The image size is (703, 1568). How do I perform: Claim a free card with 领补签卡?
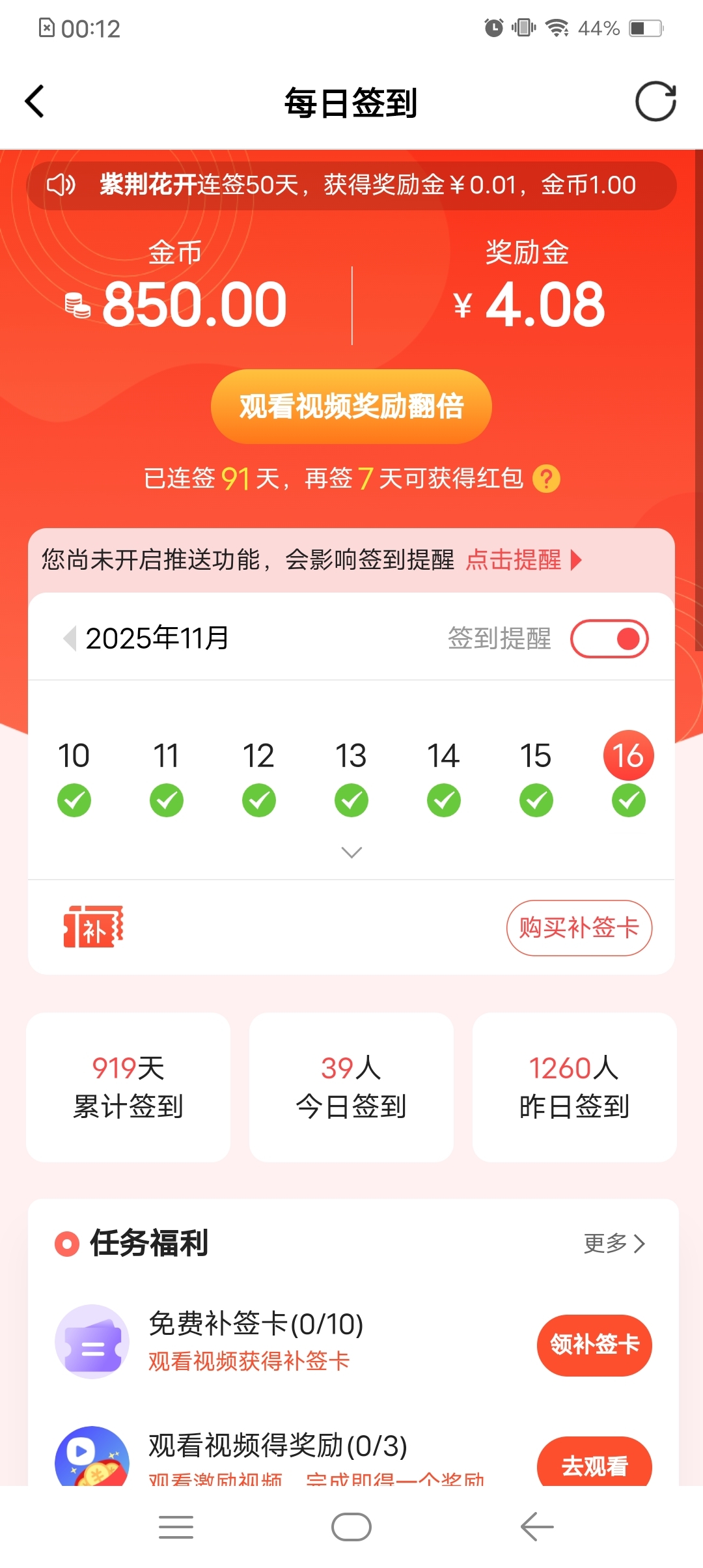click(x=594, y=1345)
